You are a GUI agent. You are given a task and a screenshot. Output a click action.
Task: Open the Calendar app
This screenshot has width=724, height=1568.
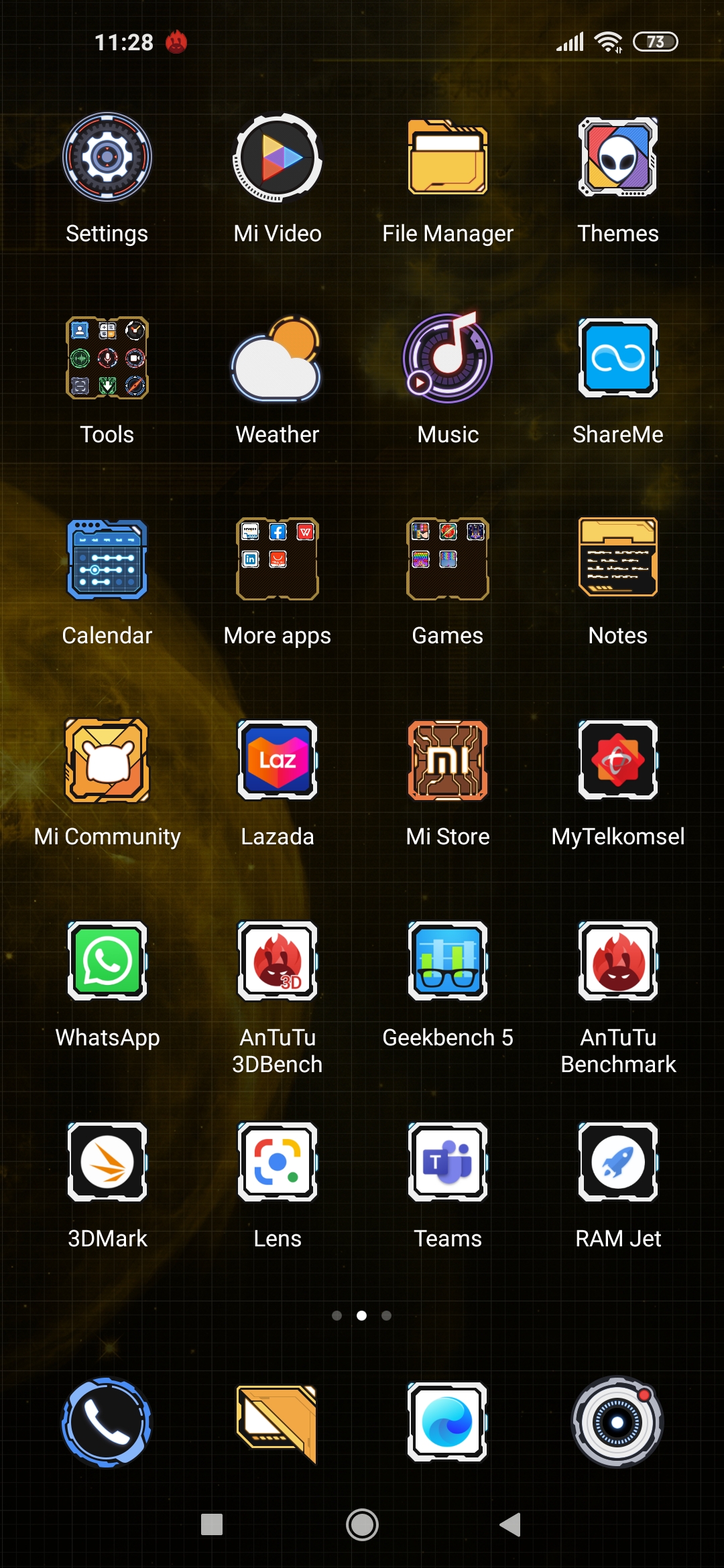point(107,559)
